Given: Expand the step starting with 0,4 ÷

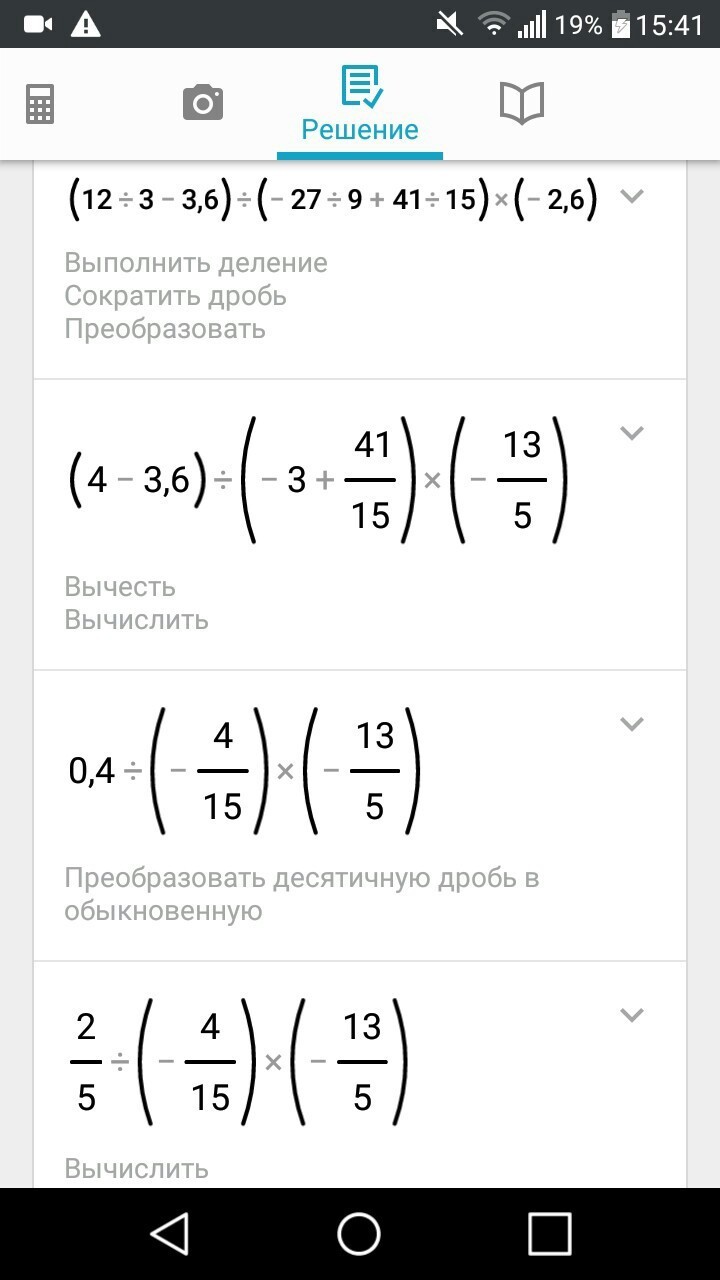Looking at the screenshot, I should point(631,724).
